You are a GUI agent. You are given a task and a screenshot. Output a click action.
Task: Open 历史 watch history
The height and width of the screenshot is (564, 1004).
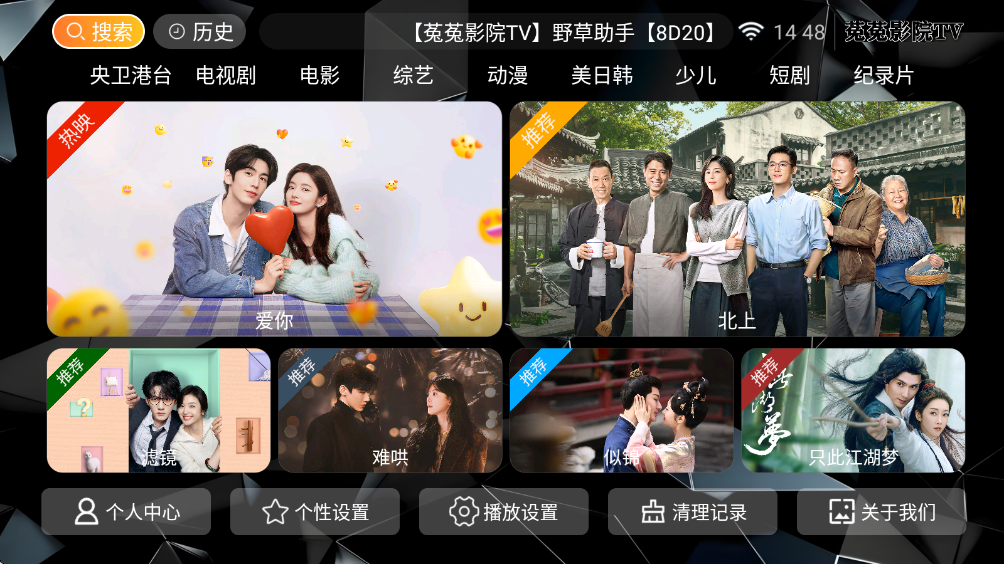click(x=199, y=32)
